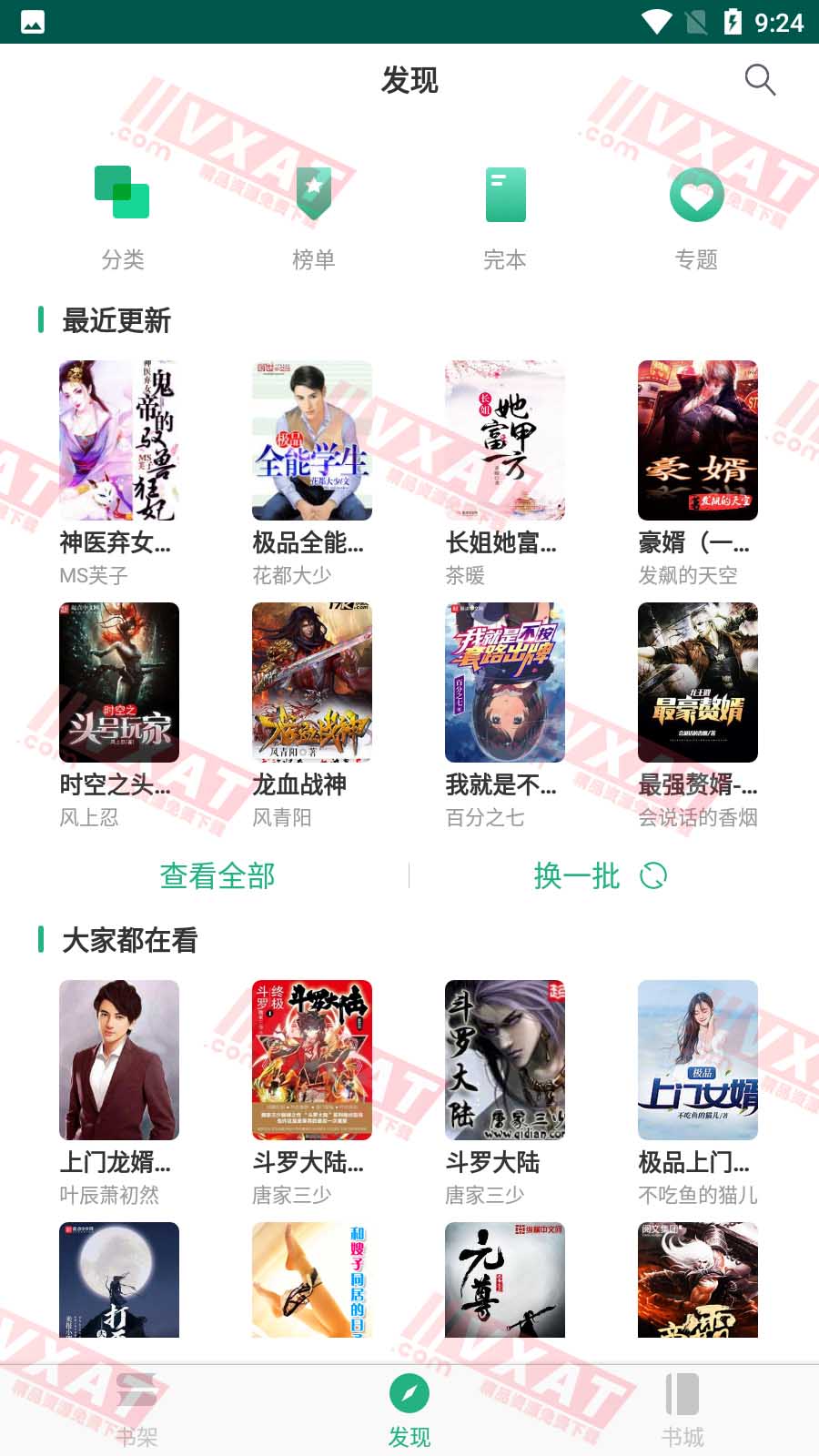Select the 书架 bookshelf icon
Viewport: 819px width, 1456px height.
[x=136, y=1395]
